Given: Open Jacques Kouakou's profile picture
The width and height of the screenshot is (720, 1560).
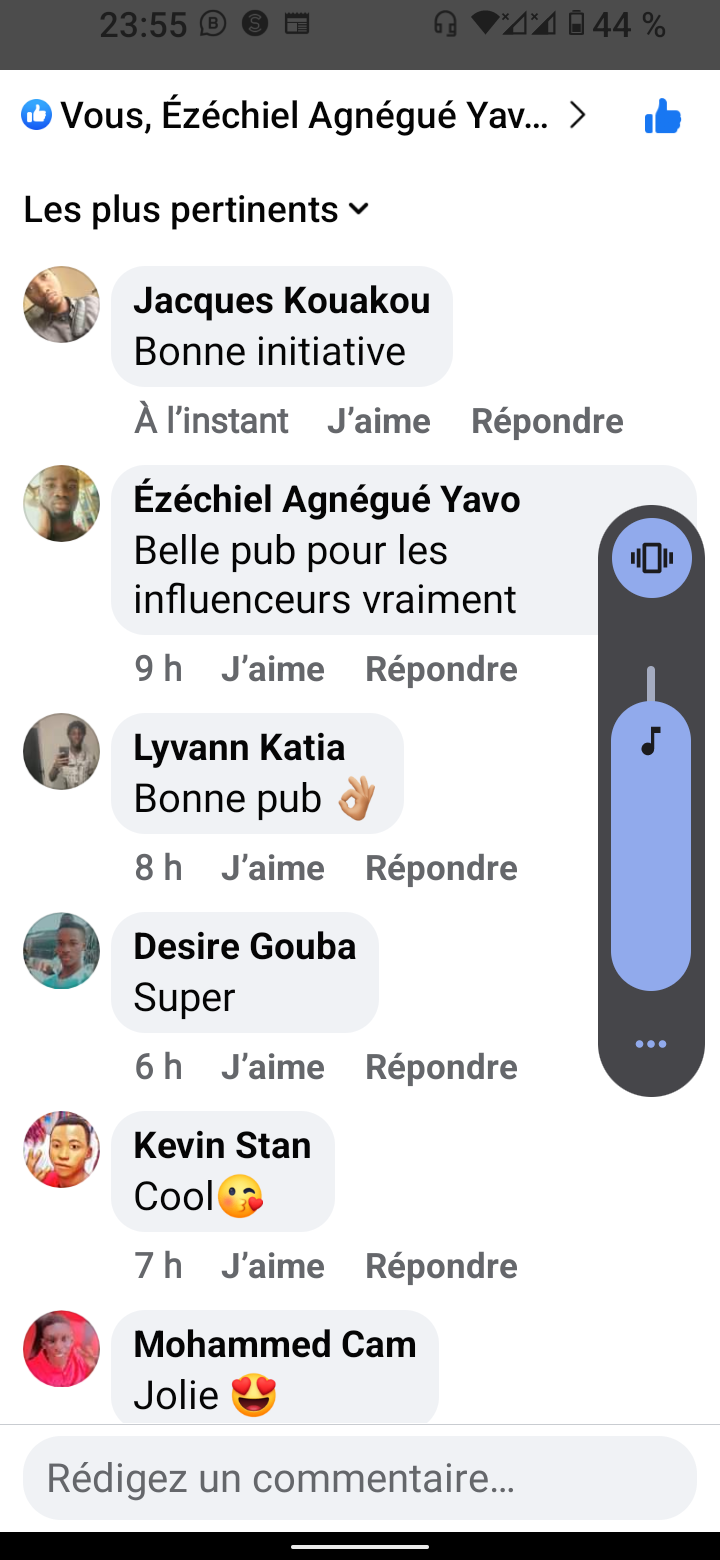Looking at the screenshot, I should pos(62,305).
